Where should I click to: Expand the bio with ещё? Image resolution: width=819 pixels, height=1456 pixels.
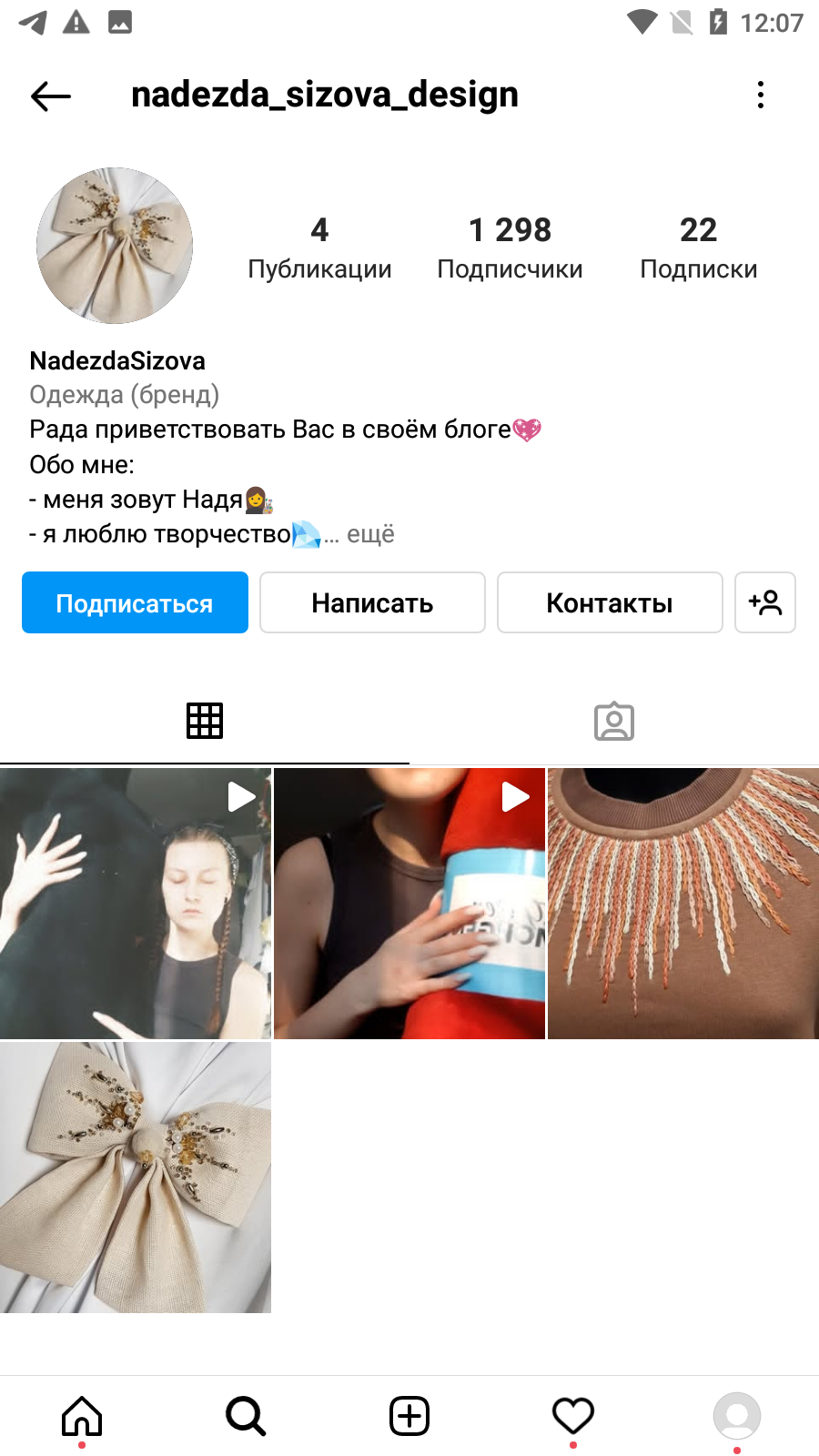pyautogui.click(x=370, y=534)
